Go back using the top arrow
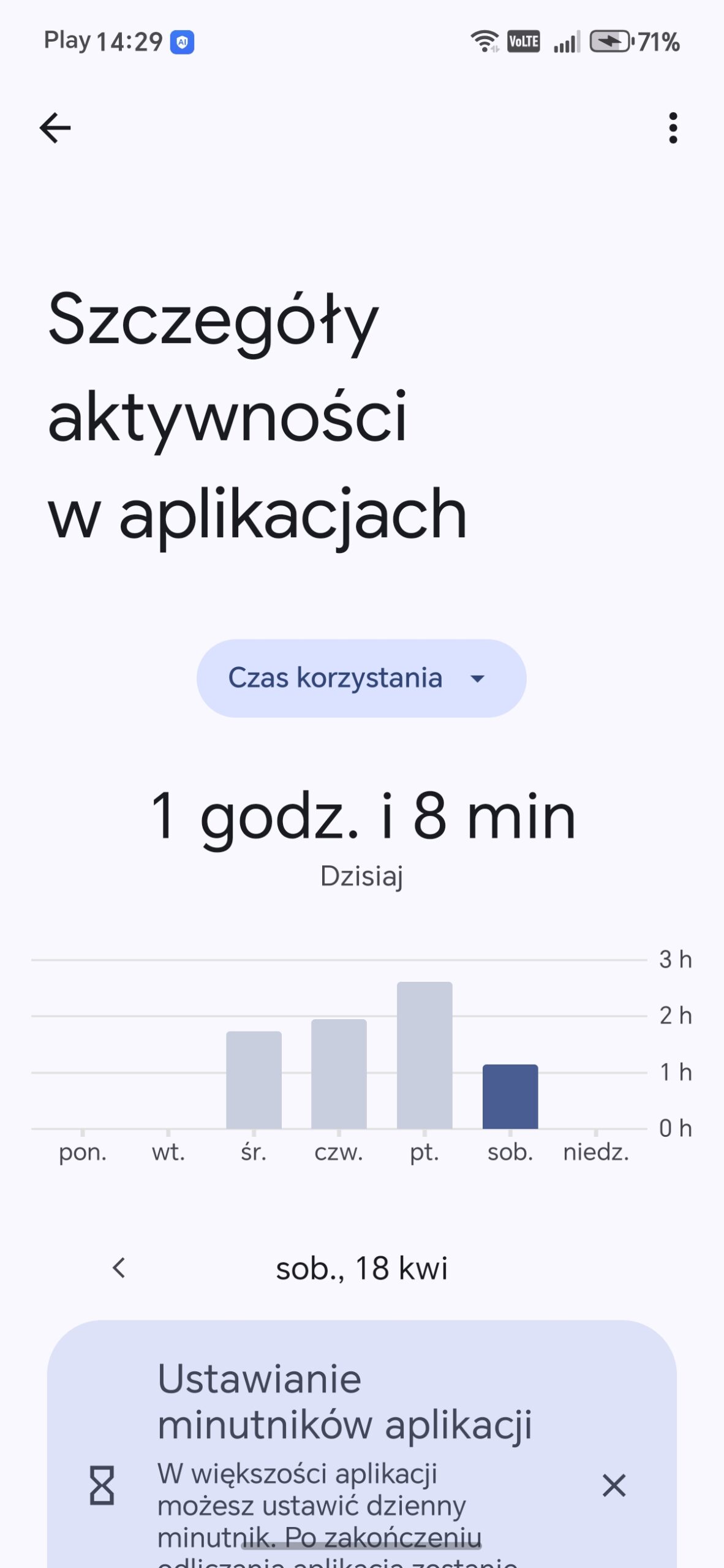Screen dimensions: 724x1568 coord(55,128)
